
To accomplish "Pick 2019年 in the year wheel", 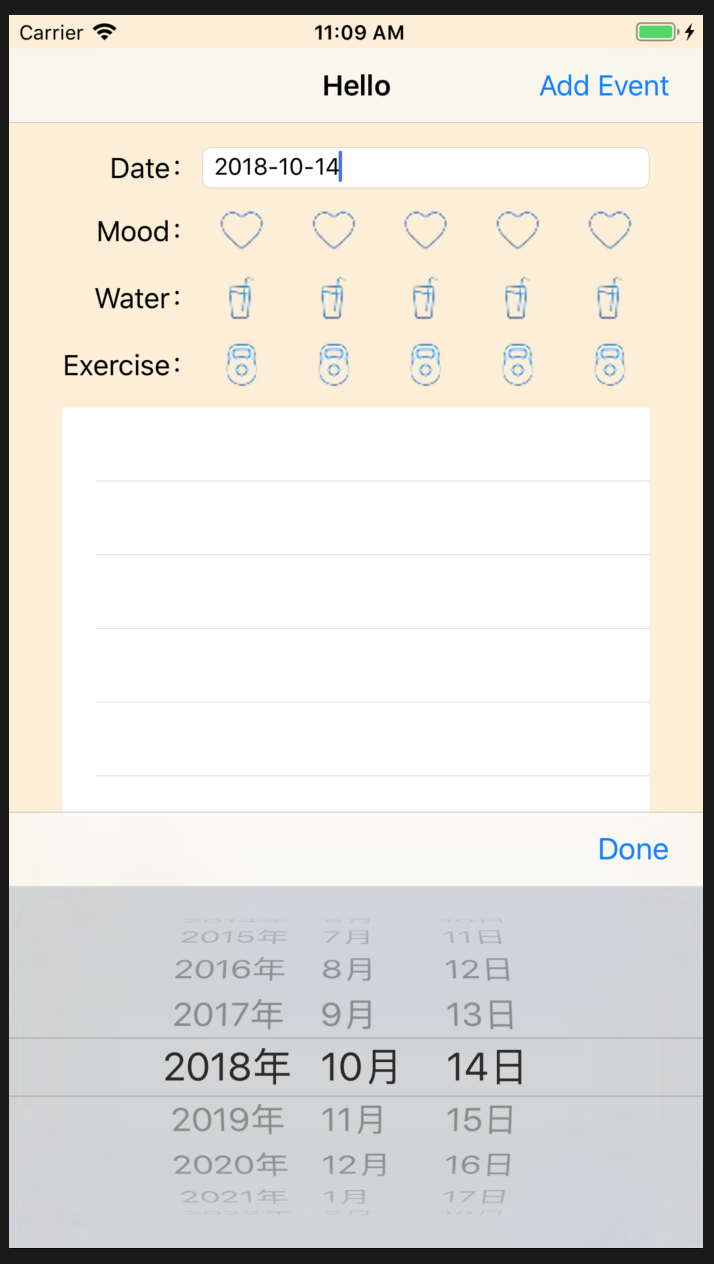I will click(228, 1119).
